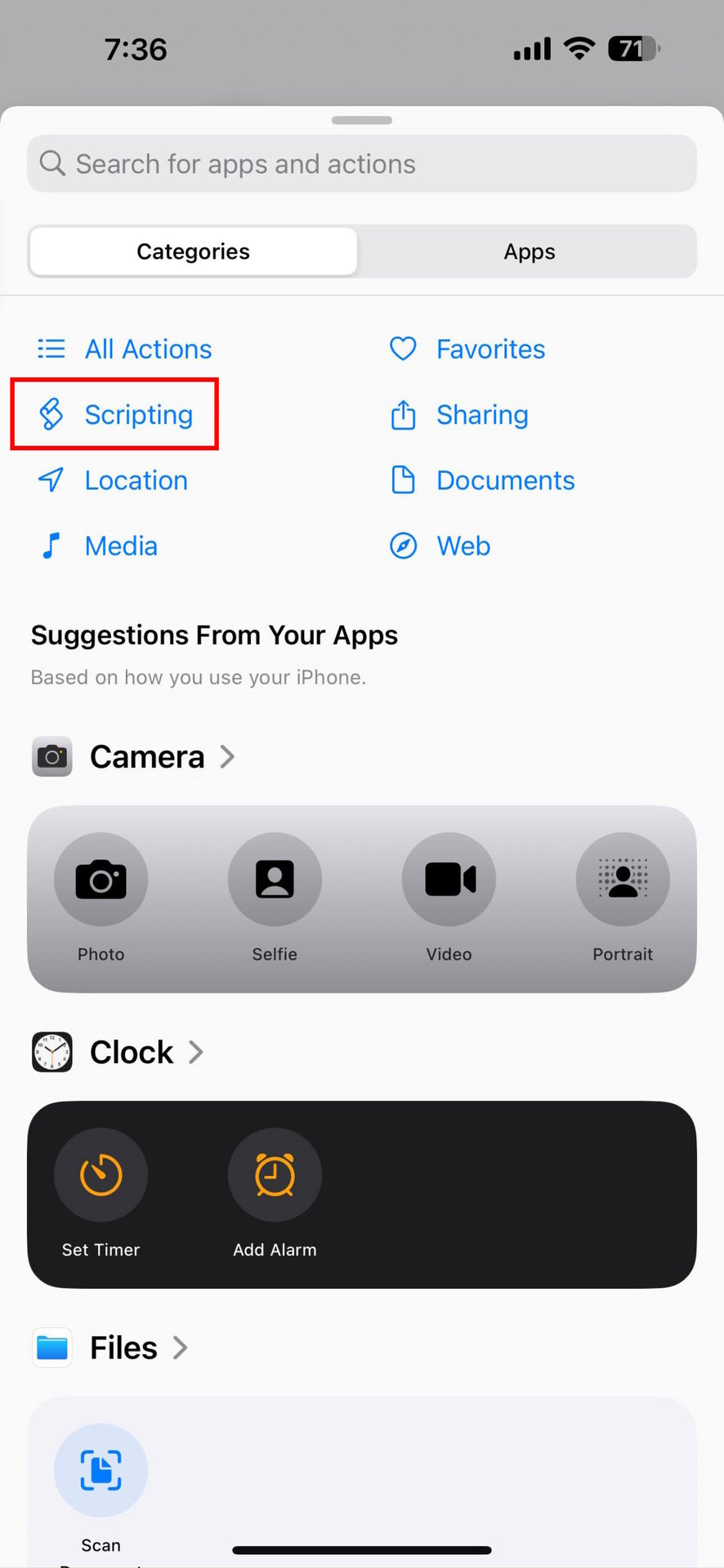Select the Categories tab

tap(193, 252)
